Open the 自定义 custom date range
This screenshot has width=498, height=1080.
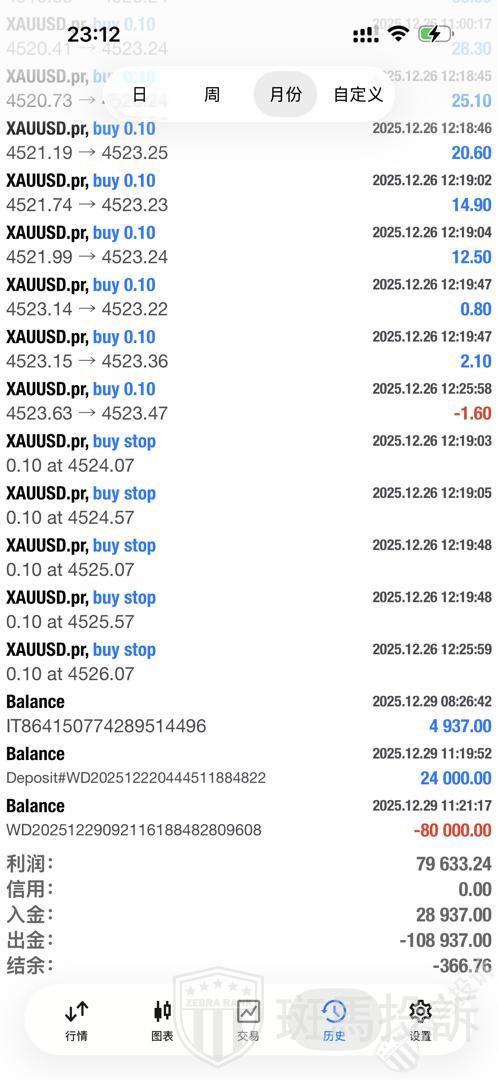pyautogui.click(x=358, y=94)
